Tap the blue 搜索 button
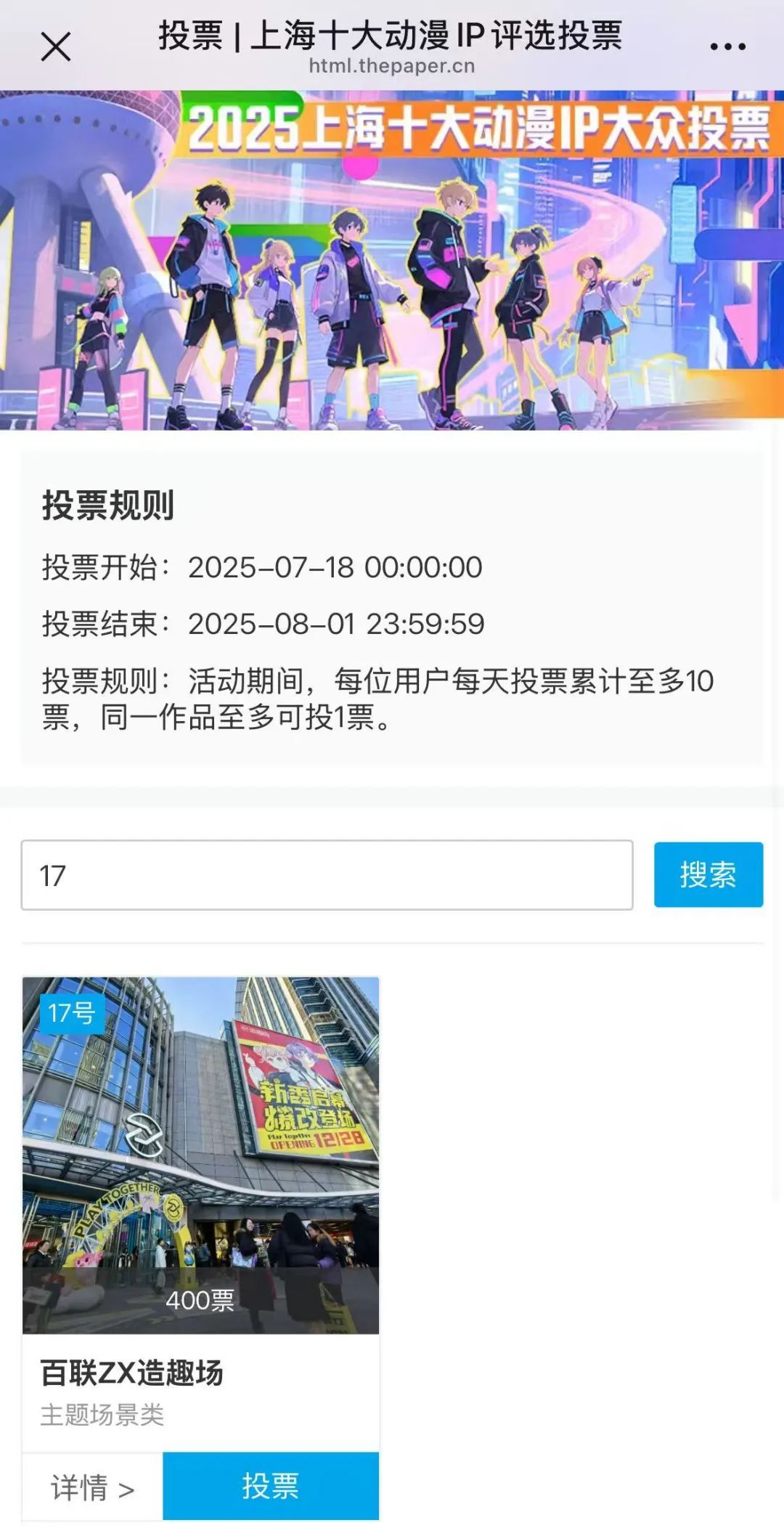 (x=708, y=874)
